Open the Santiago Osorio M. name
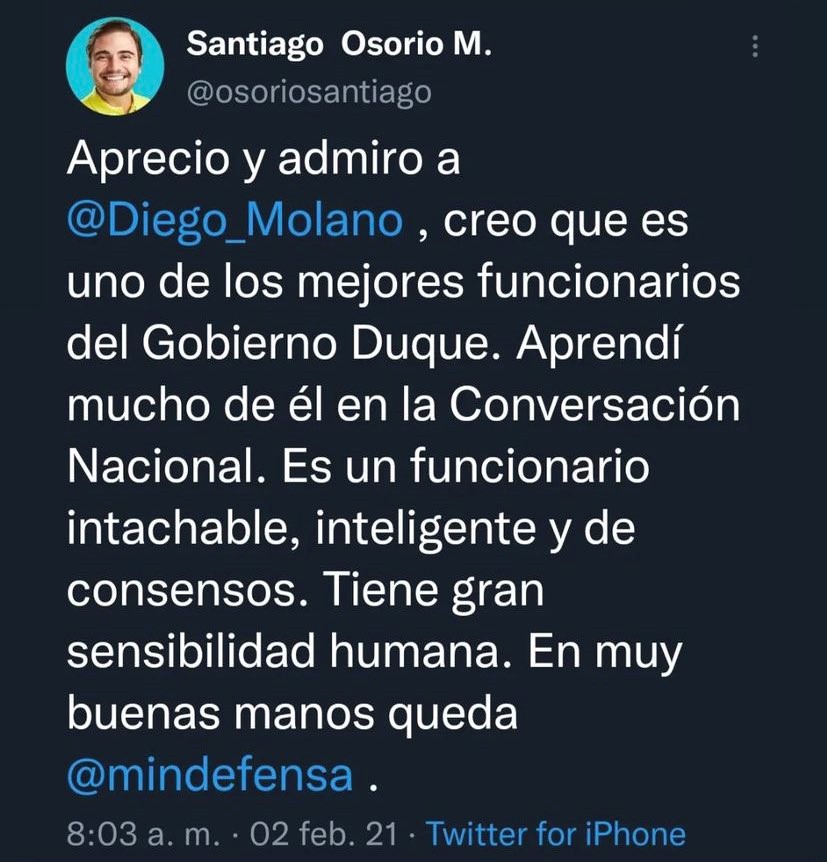 pyautogui.click(x=340, y=44)
